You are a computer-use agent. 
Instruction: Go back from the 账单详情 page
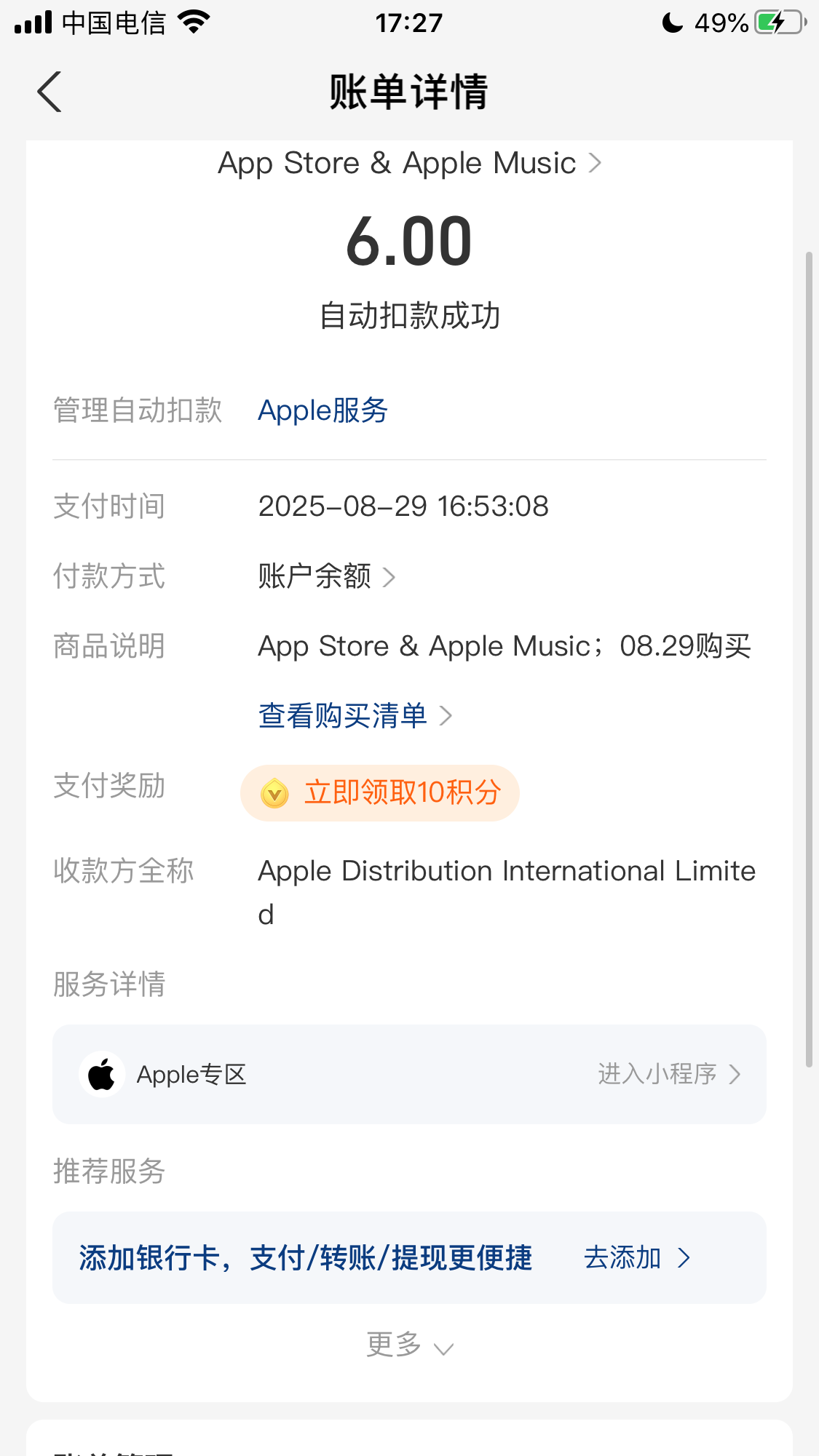50,92
